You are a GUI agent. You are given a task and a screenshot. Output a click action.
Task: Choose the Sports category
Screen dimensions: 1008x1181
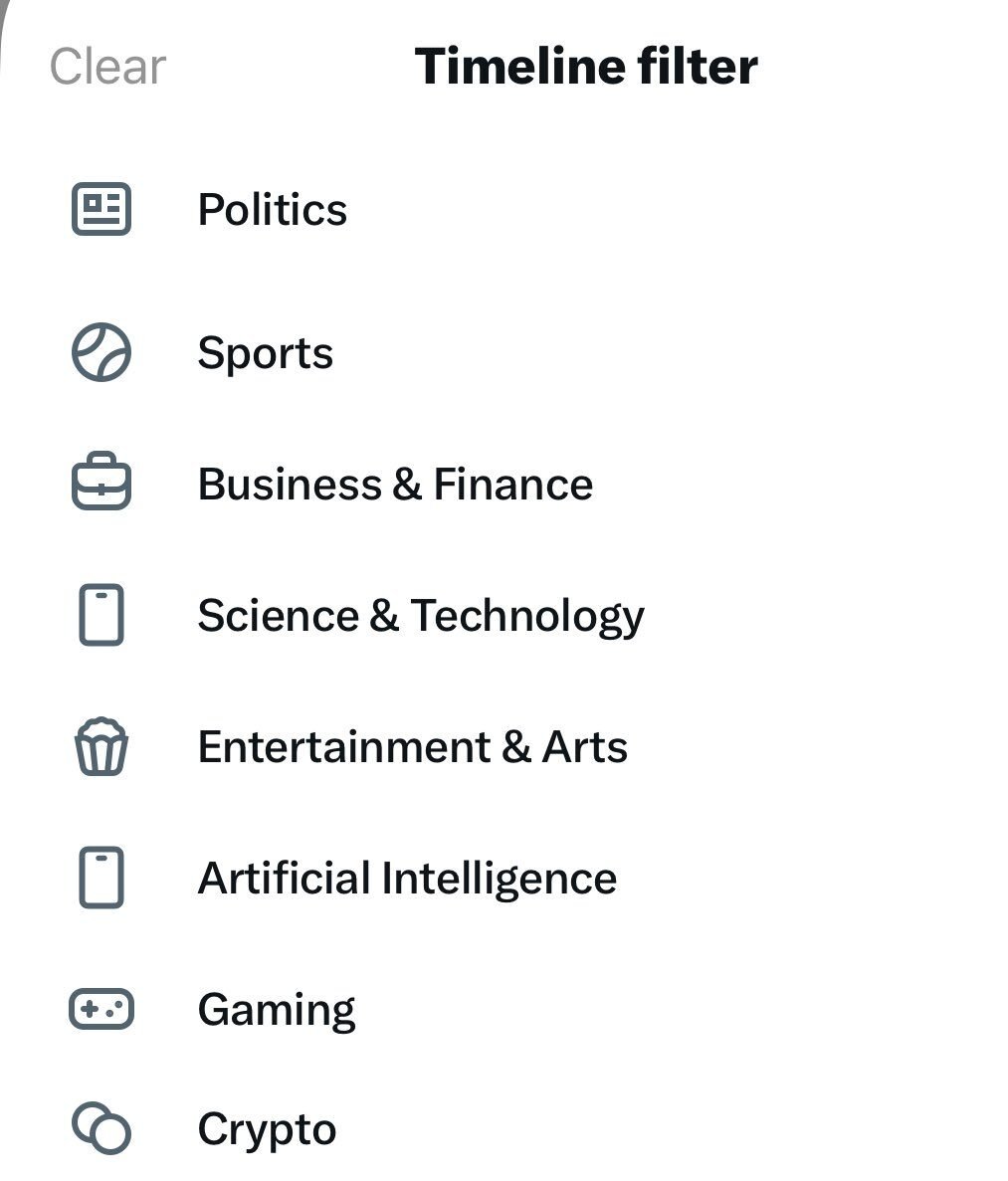pos(265,353)
